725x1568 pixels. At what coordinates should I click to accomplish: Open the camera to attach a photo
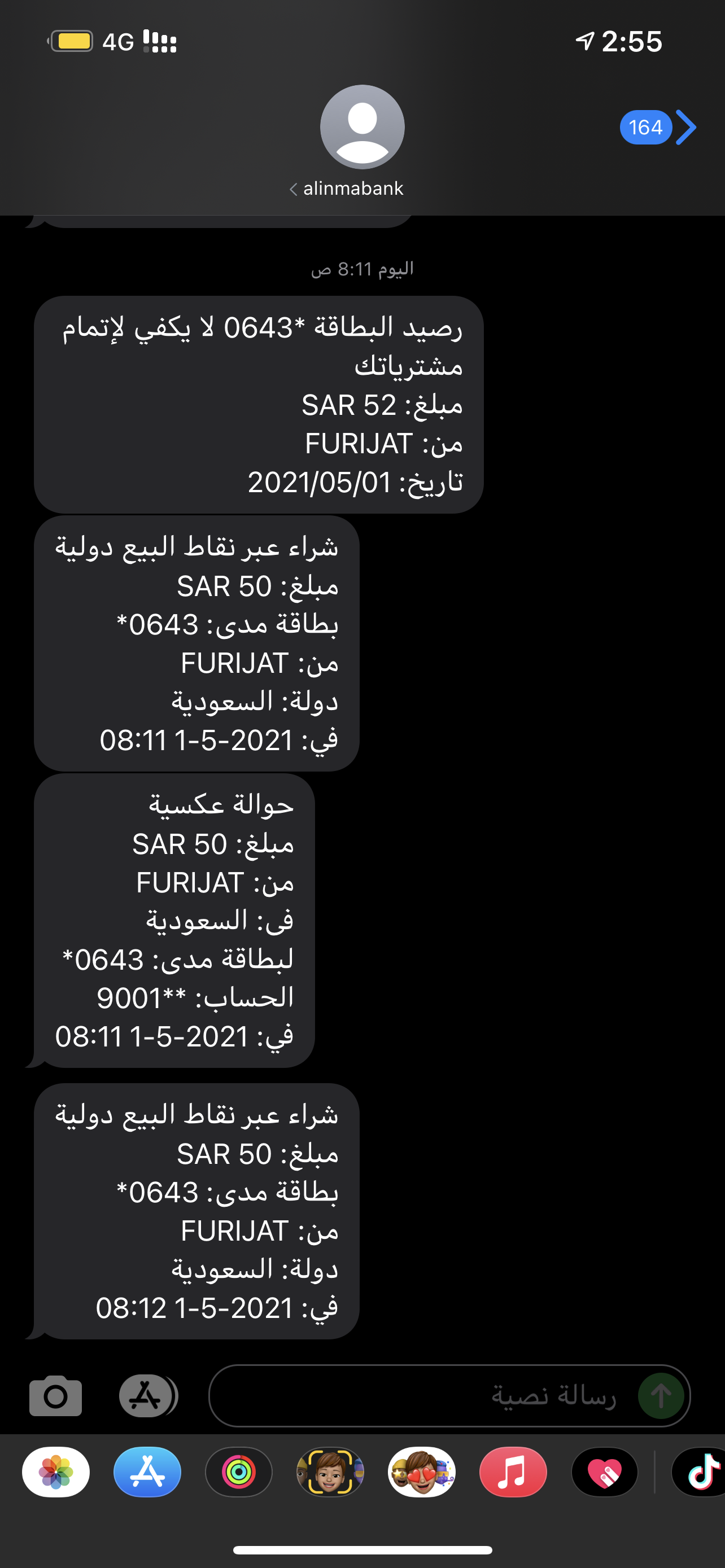click(55, 1396)
